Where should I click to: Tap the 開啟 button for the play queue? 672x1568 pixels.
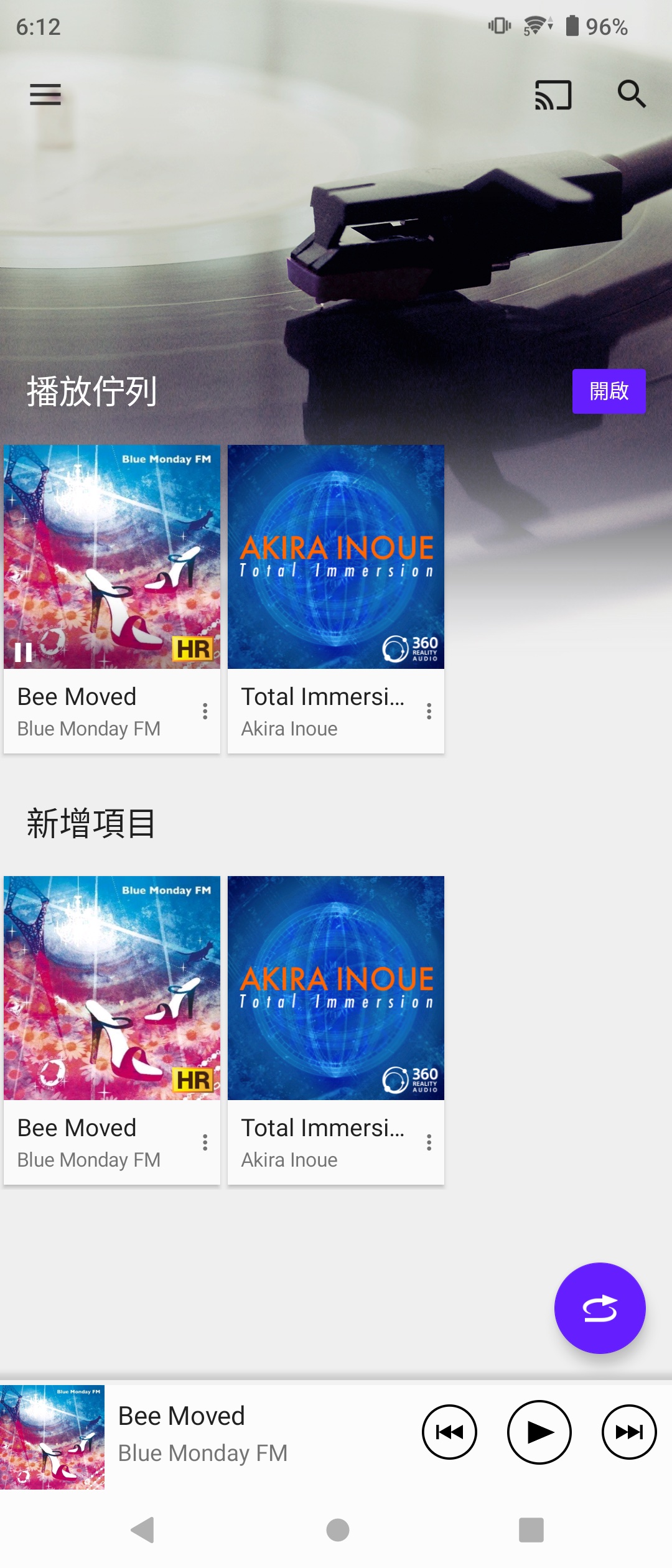point(609,391)
